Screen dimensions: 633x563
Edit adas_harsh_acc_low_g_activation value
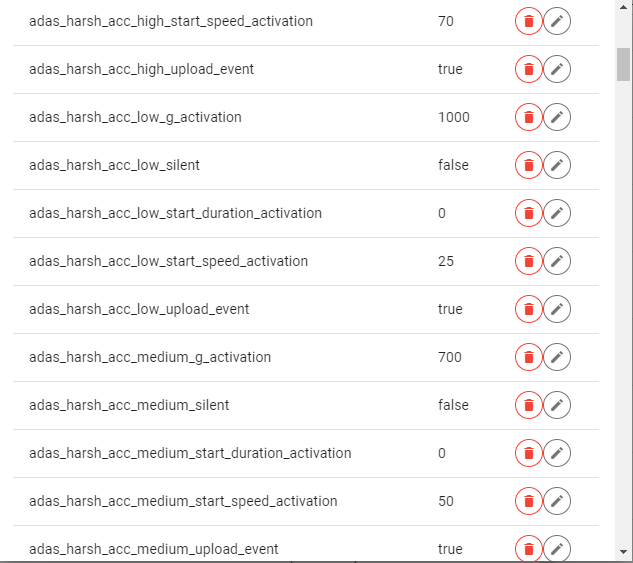(x=557, y=118)
